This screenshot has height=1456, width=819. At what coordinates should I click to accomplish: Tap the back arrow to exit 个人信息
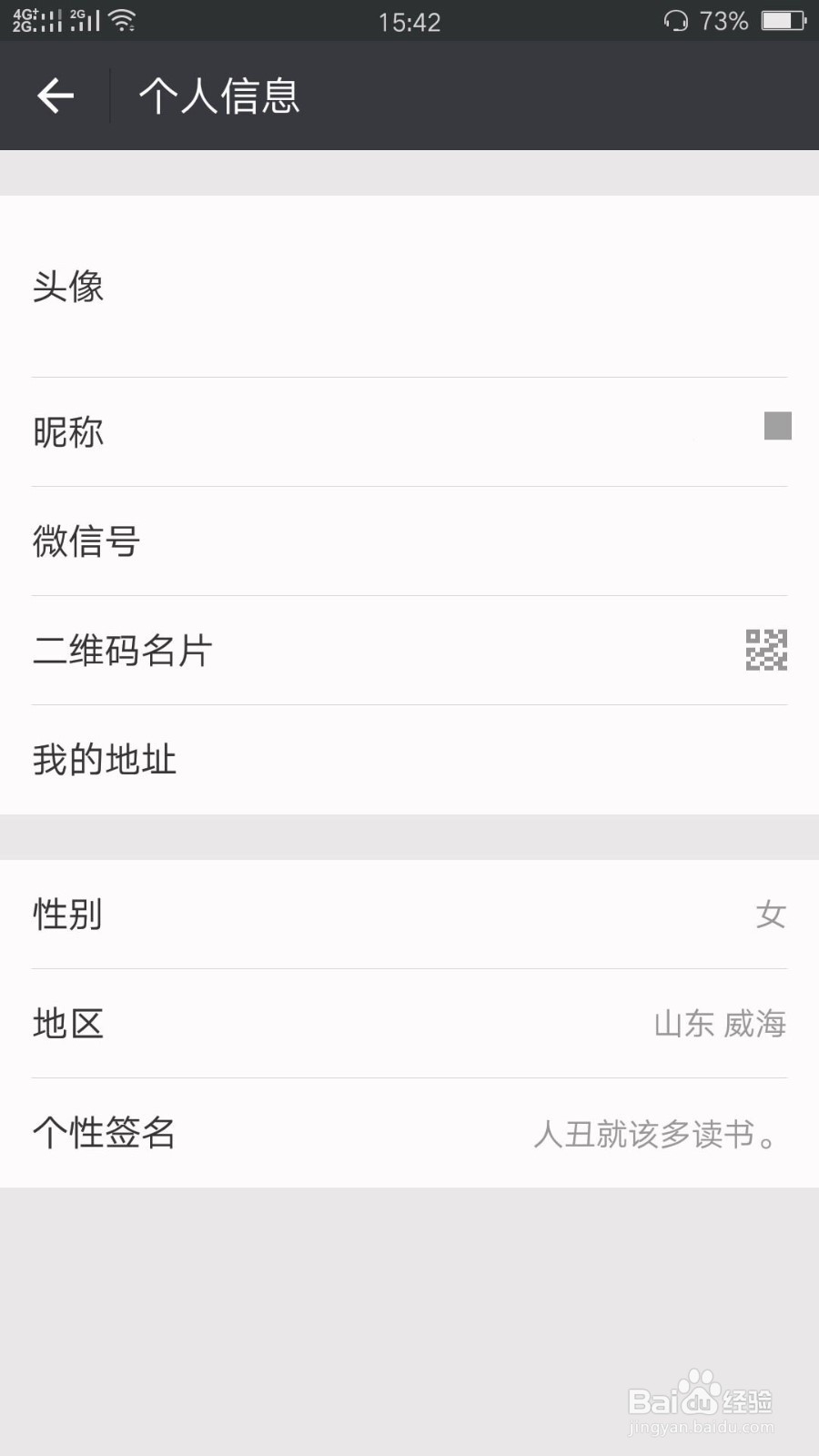tap(55, 95)
